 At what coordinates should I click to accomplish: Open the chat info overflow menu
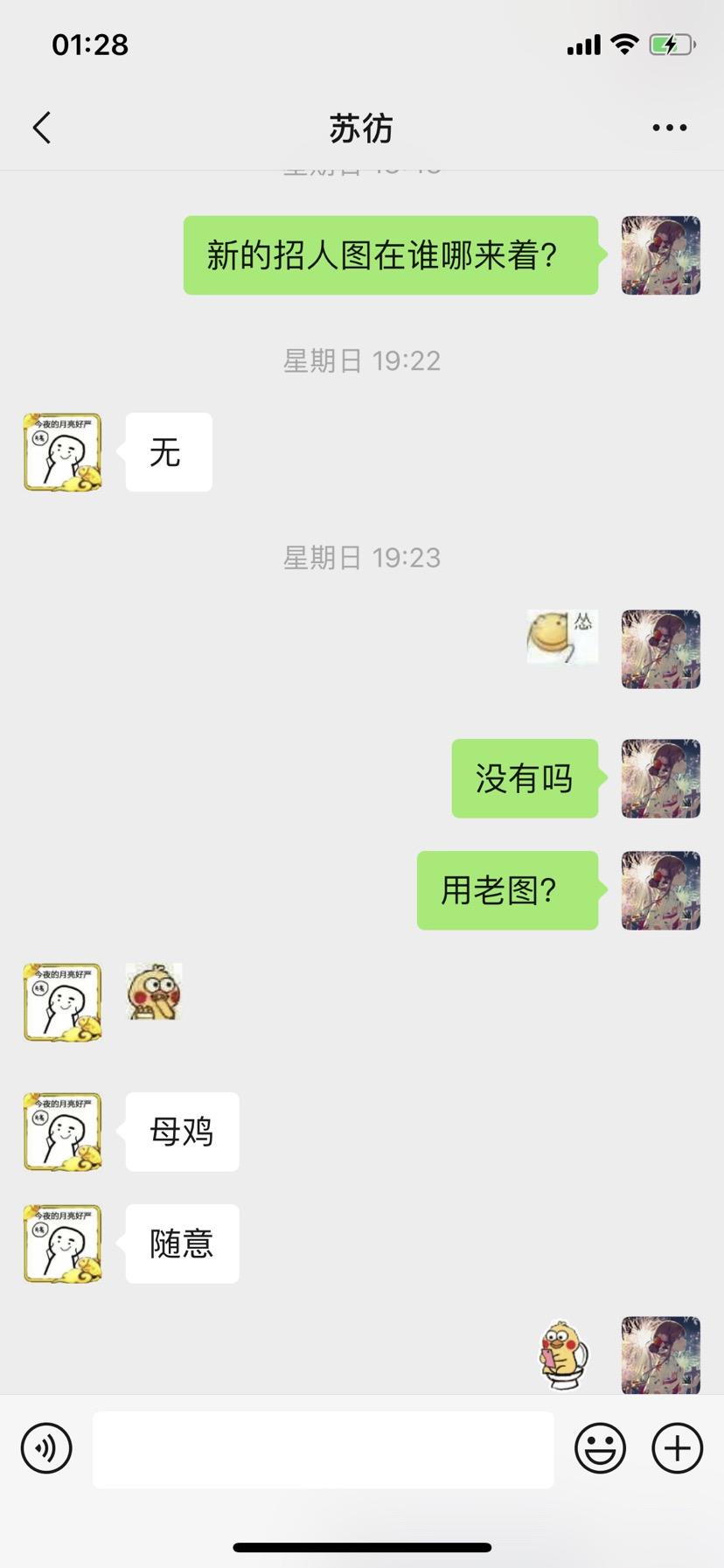click(669, 128)
